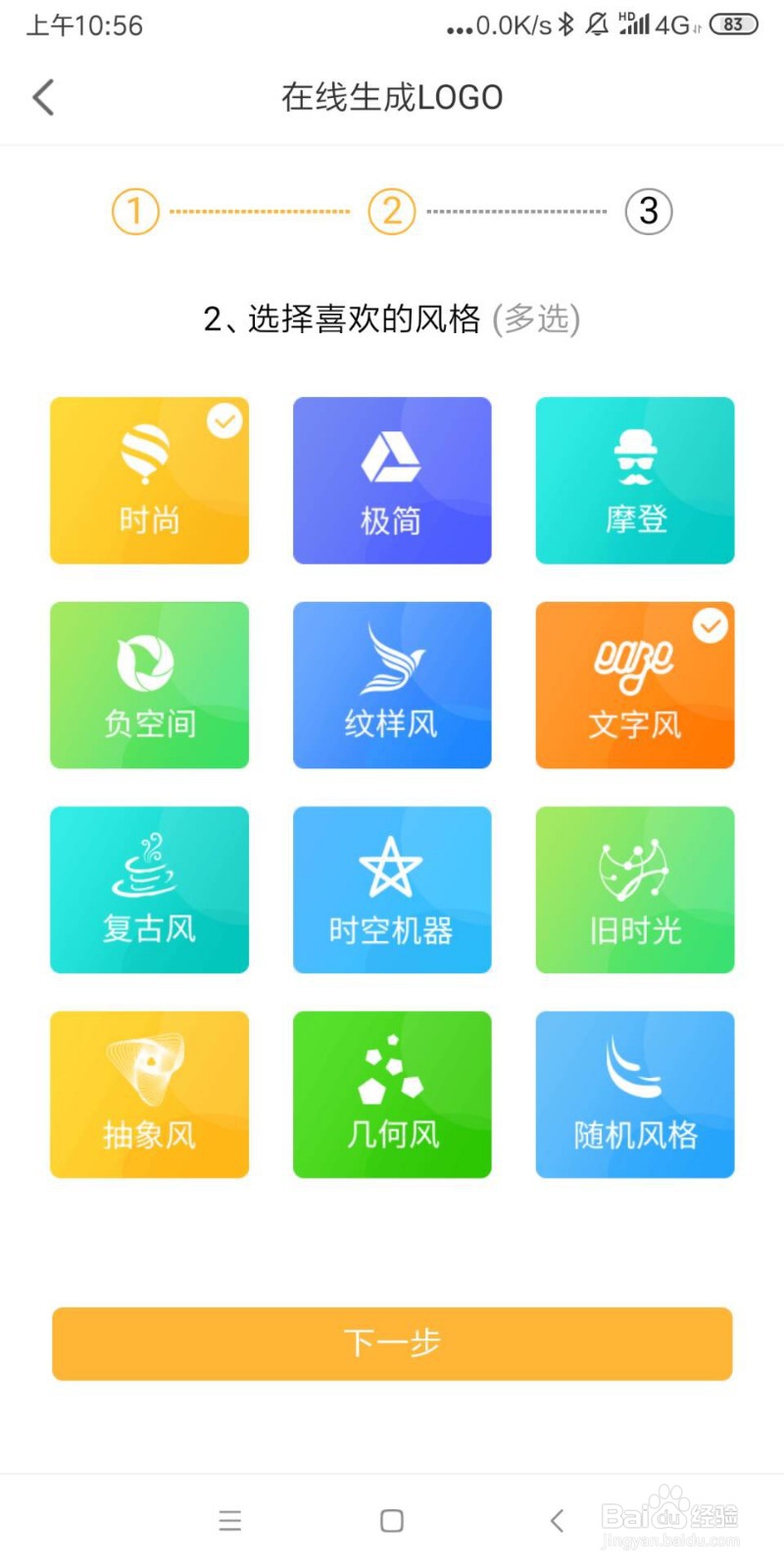Deselect the 时尚 style tile
Viewport: 784px width, 1568px height.
(149, 480)
